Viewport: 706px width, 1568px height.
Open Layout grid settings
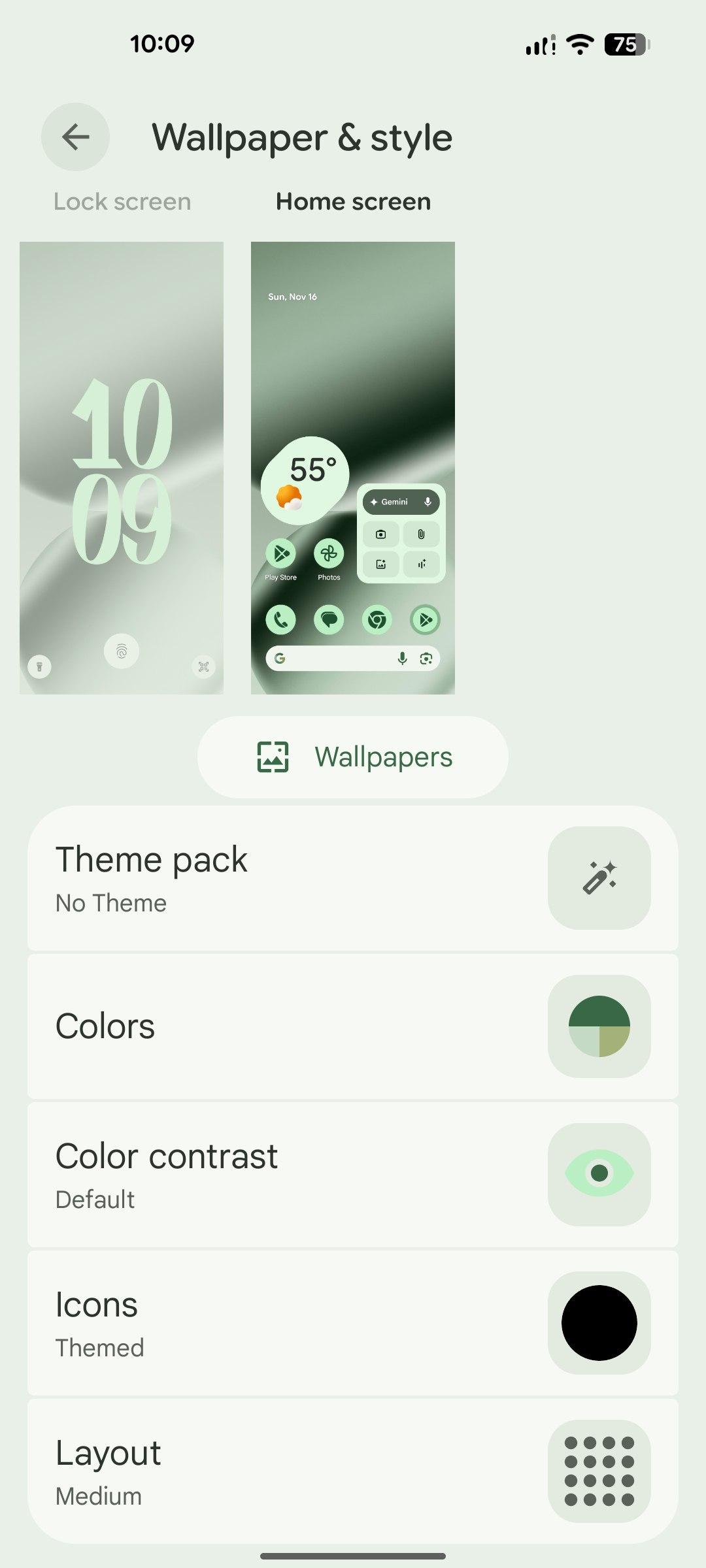coord(353,1471)
